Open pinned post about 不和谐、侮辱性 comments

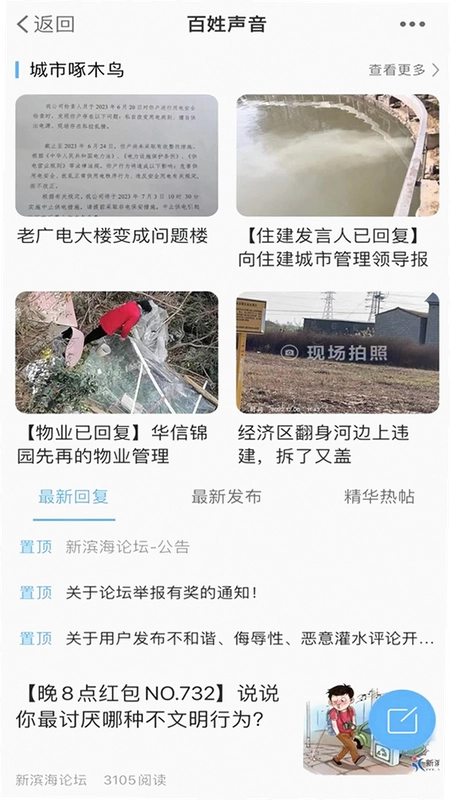tap(225, 639)
